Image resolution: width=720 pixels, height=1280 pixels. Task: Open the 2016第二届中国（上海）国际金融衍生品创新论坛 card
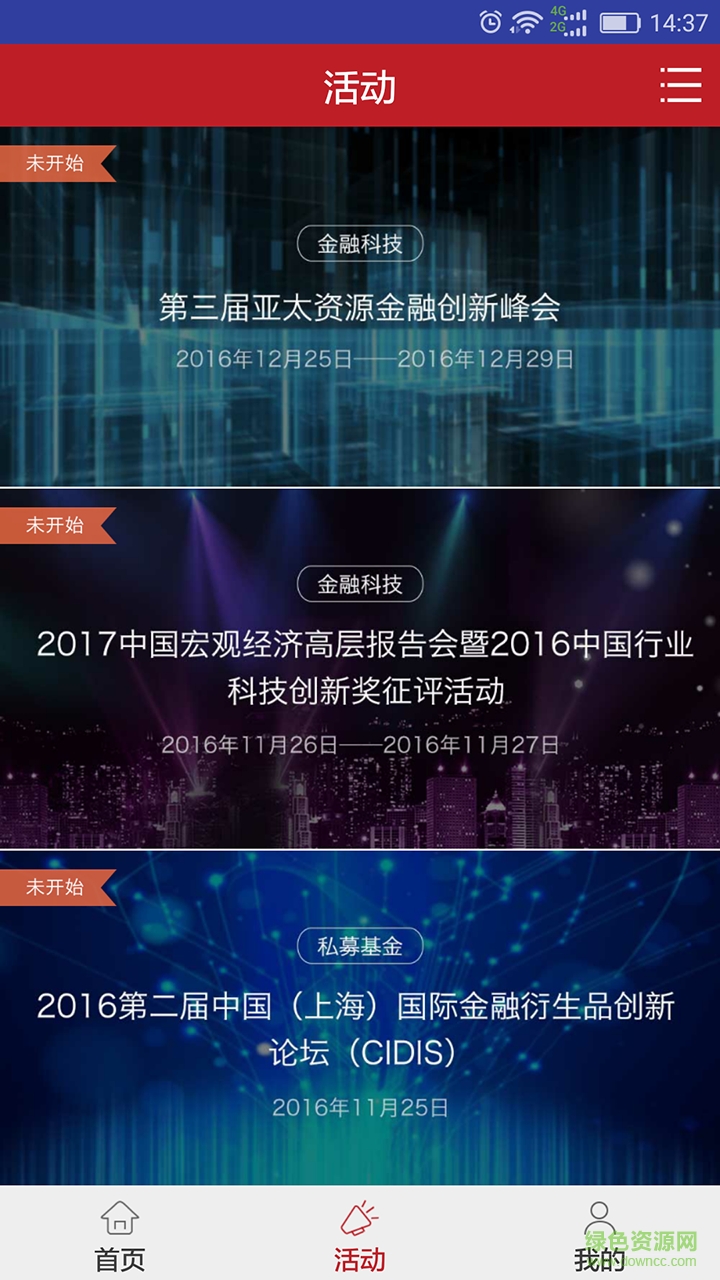click(x=360, y=1028)
